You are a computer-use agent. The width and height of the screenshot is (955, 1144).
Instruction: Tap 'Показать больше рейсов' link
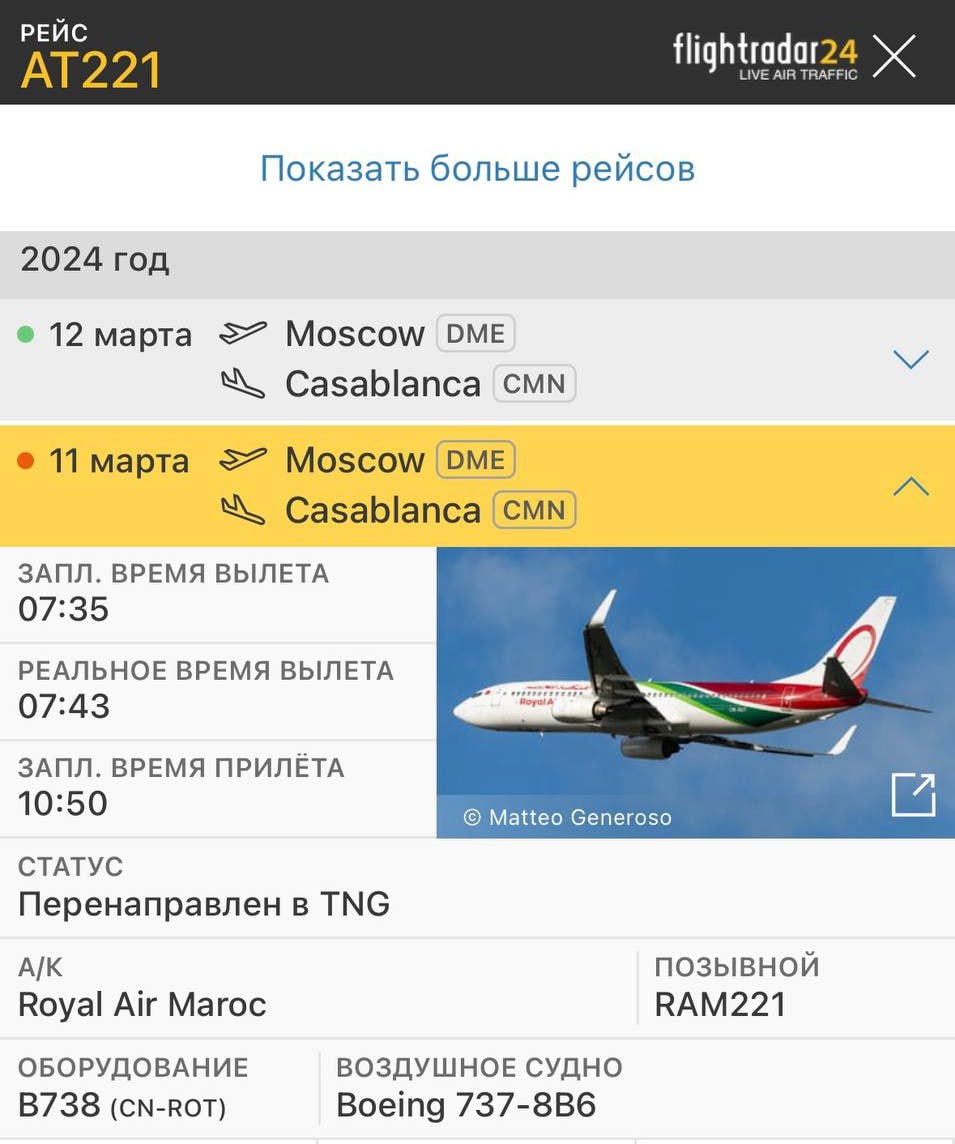(477, 169)
